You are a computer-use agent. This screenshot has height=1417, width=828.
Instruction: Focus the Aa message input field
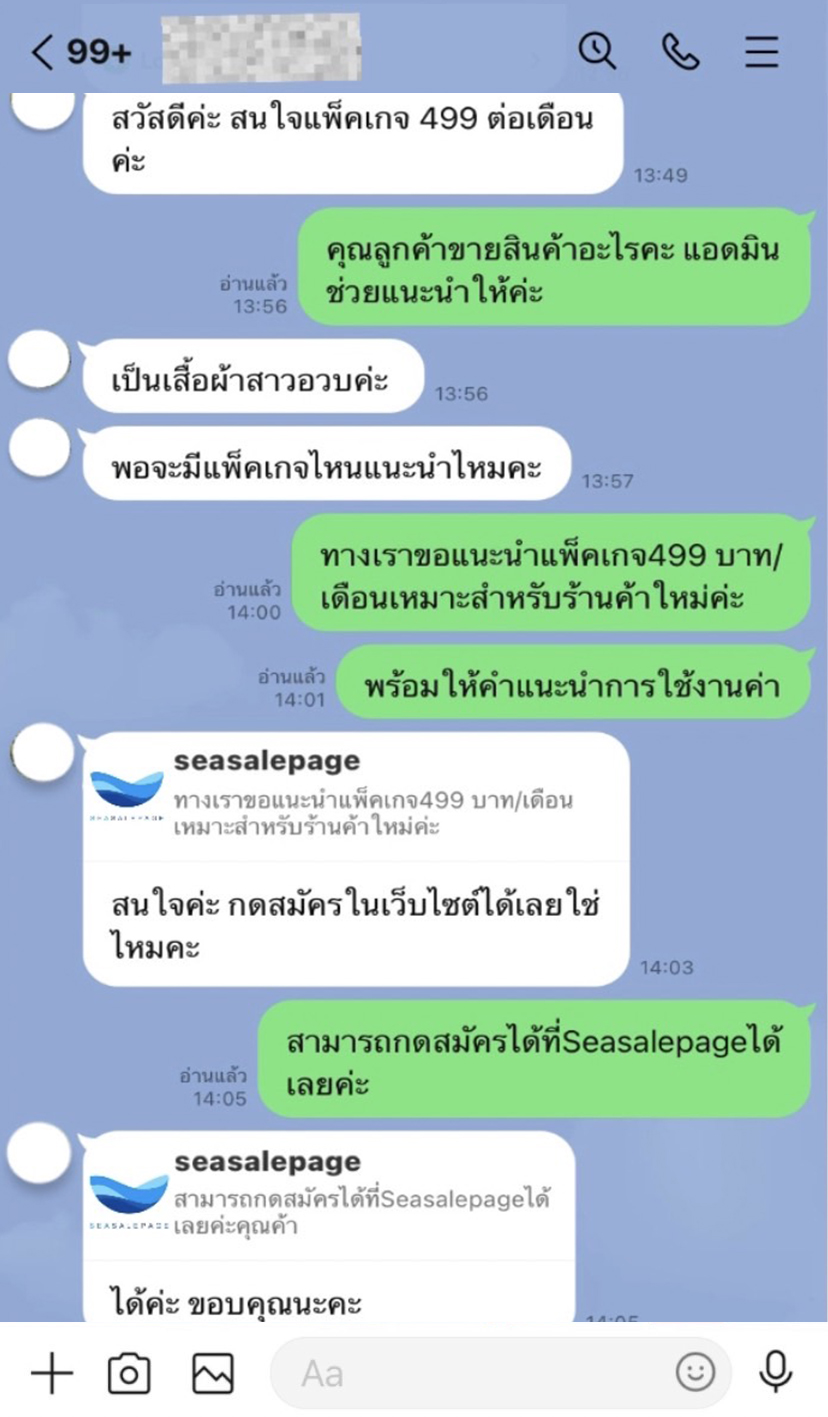(x=480, y=1374)
